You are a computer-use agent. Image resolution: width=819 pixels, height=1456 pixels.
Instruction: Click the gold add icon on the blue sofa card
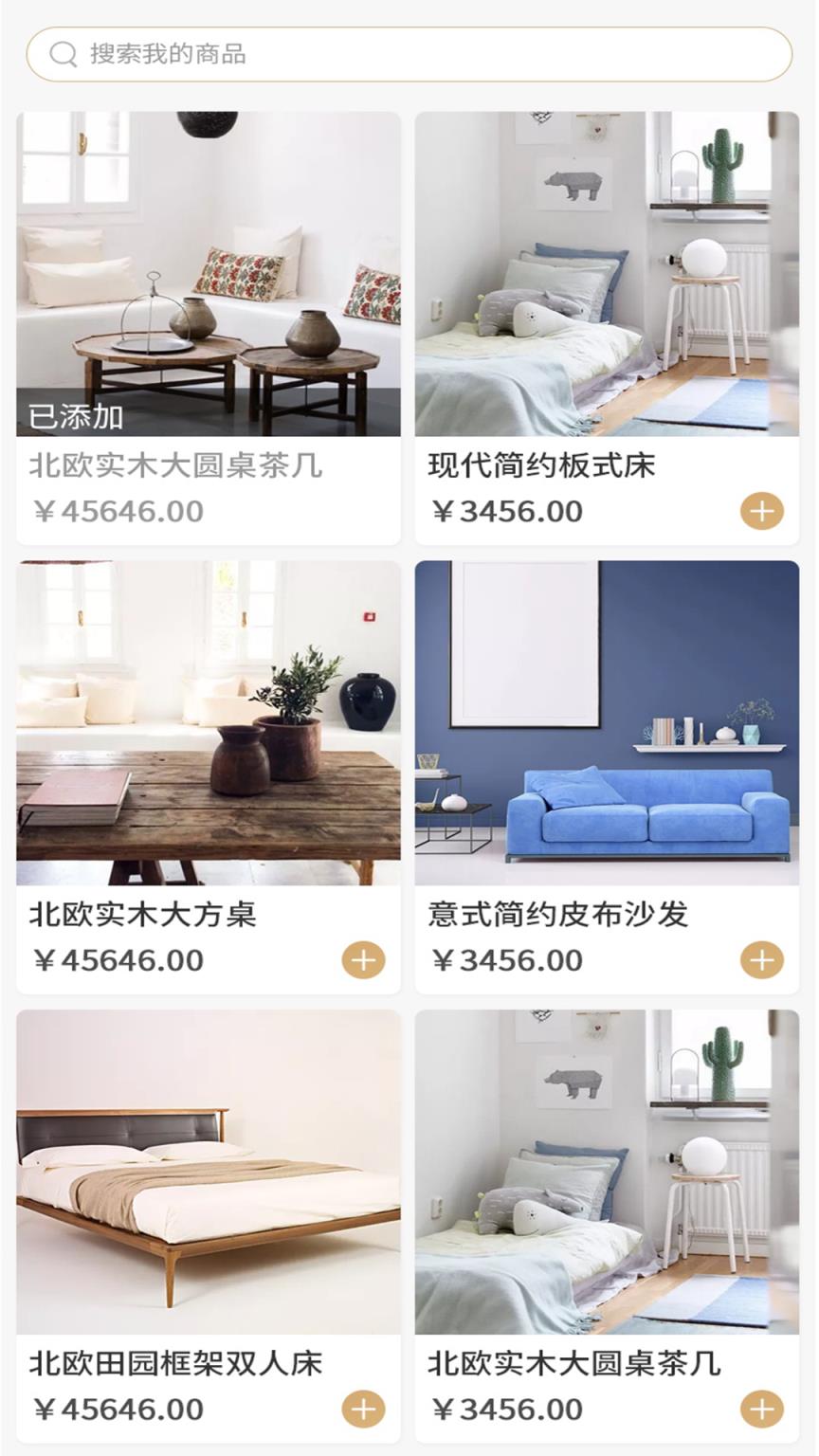pyautogui.click(x=760, y=960)
